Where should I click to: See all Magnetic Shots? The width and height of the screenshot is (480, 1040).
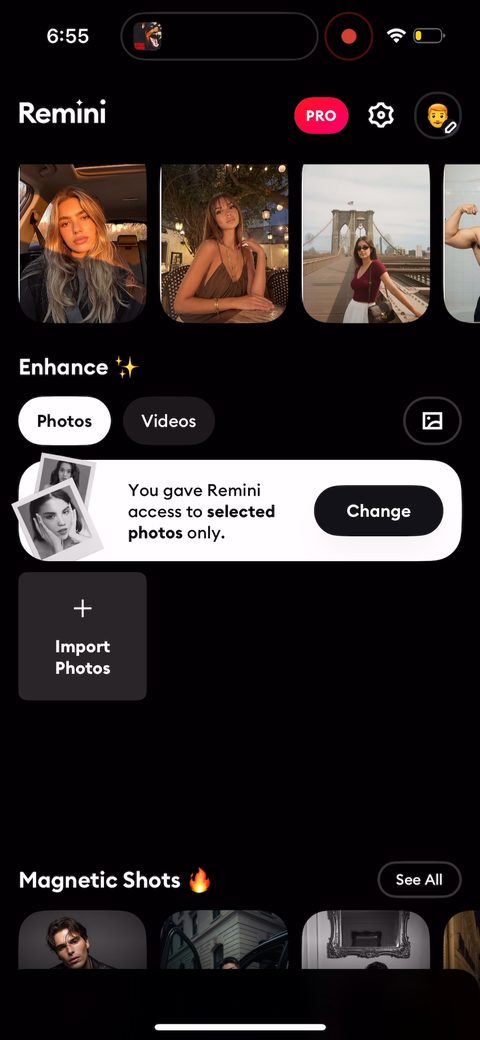coord(419,879)
